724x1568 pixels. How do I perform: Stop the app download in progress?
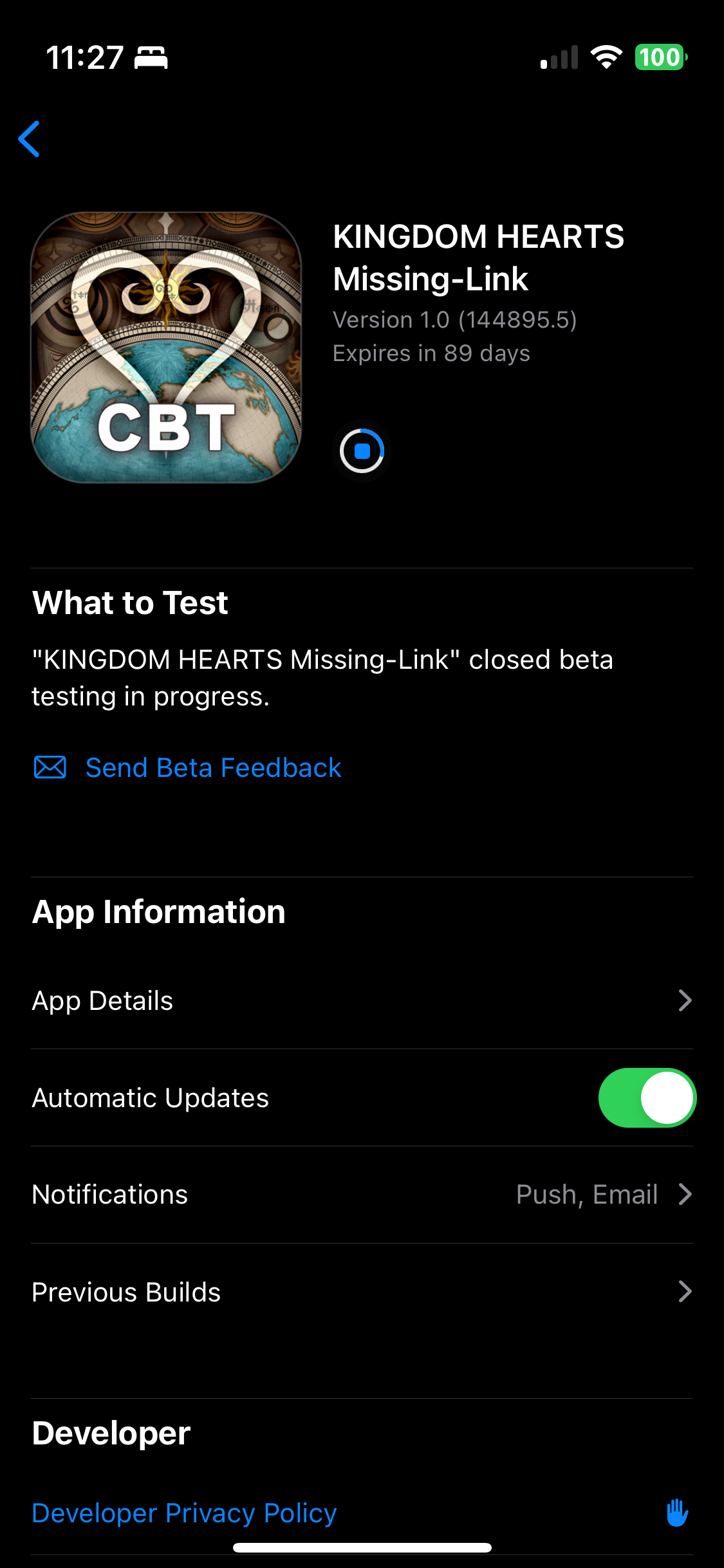point(362,451)
